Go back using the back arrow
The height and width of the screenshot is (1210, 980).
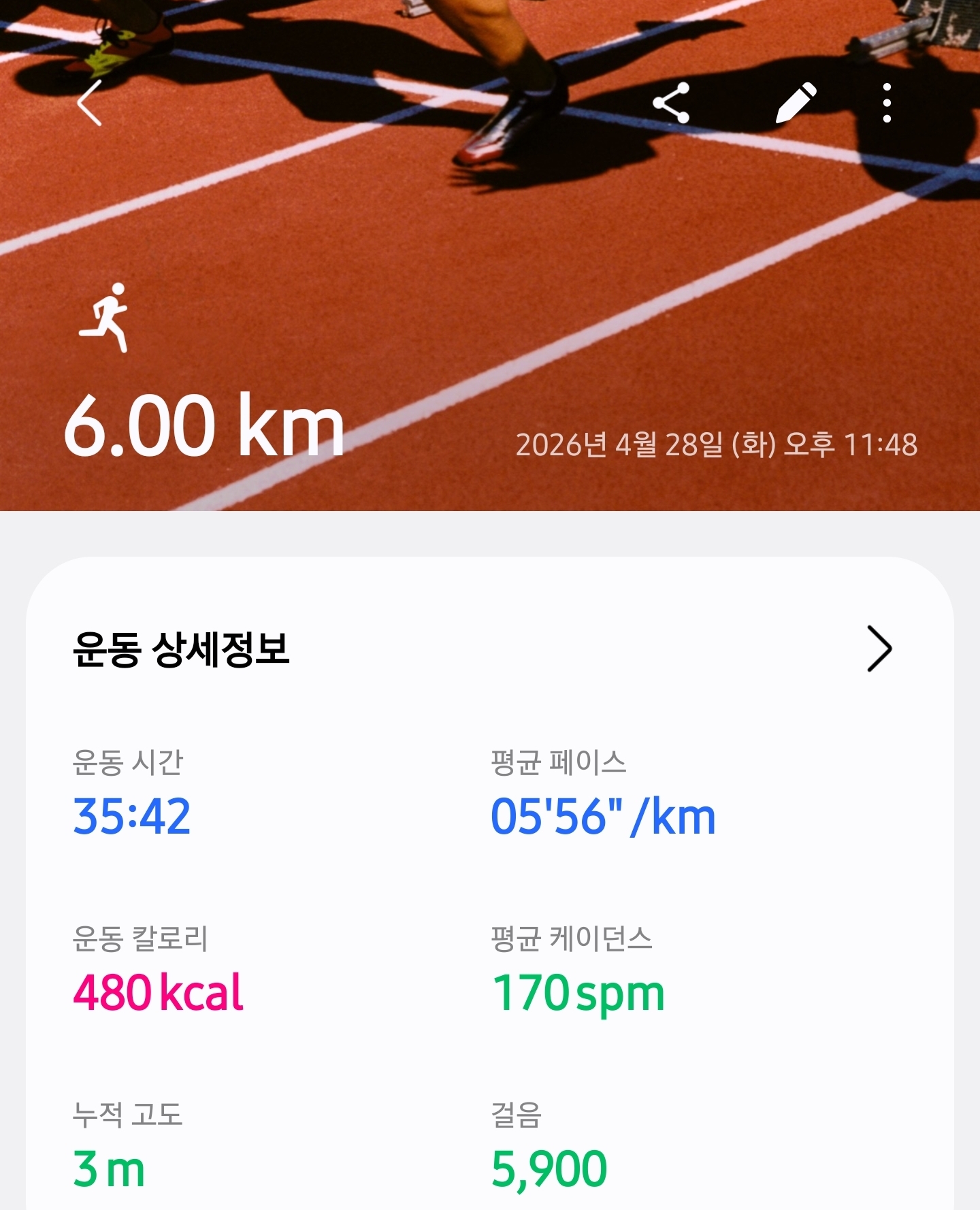point(90,103)
